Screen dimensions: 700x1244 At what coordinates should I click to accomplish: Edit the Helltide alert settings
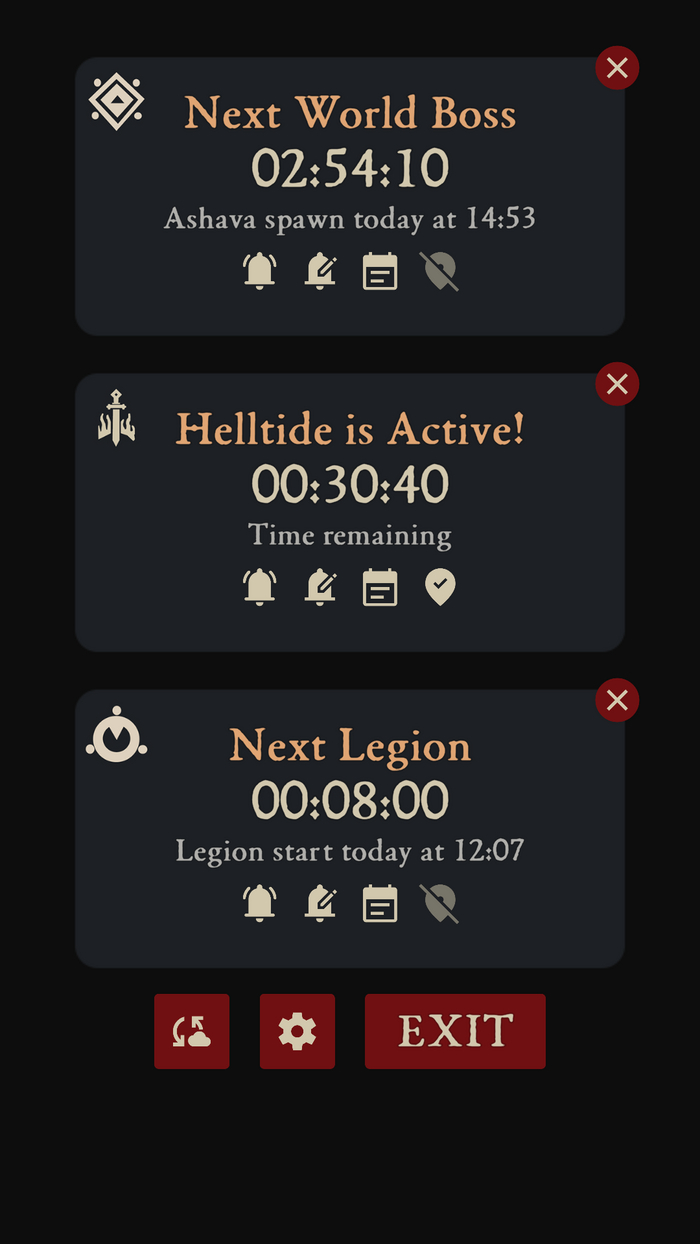320,587
